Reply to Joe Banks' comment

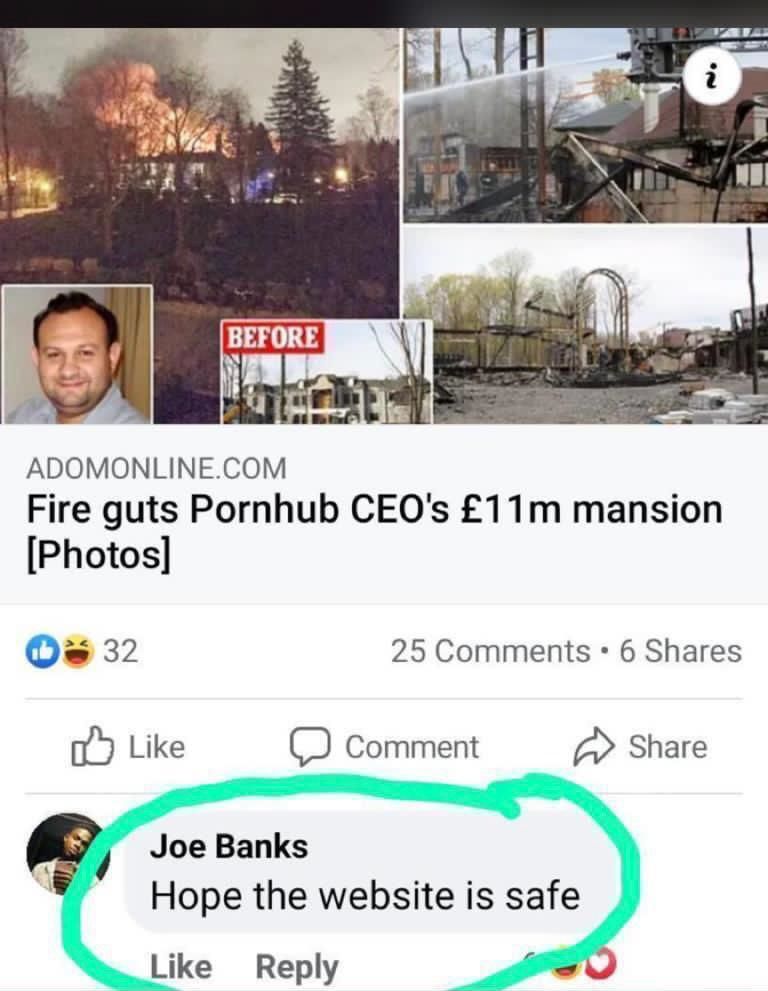[297, 966]
